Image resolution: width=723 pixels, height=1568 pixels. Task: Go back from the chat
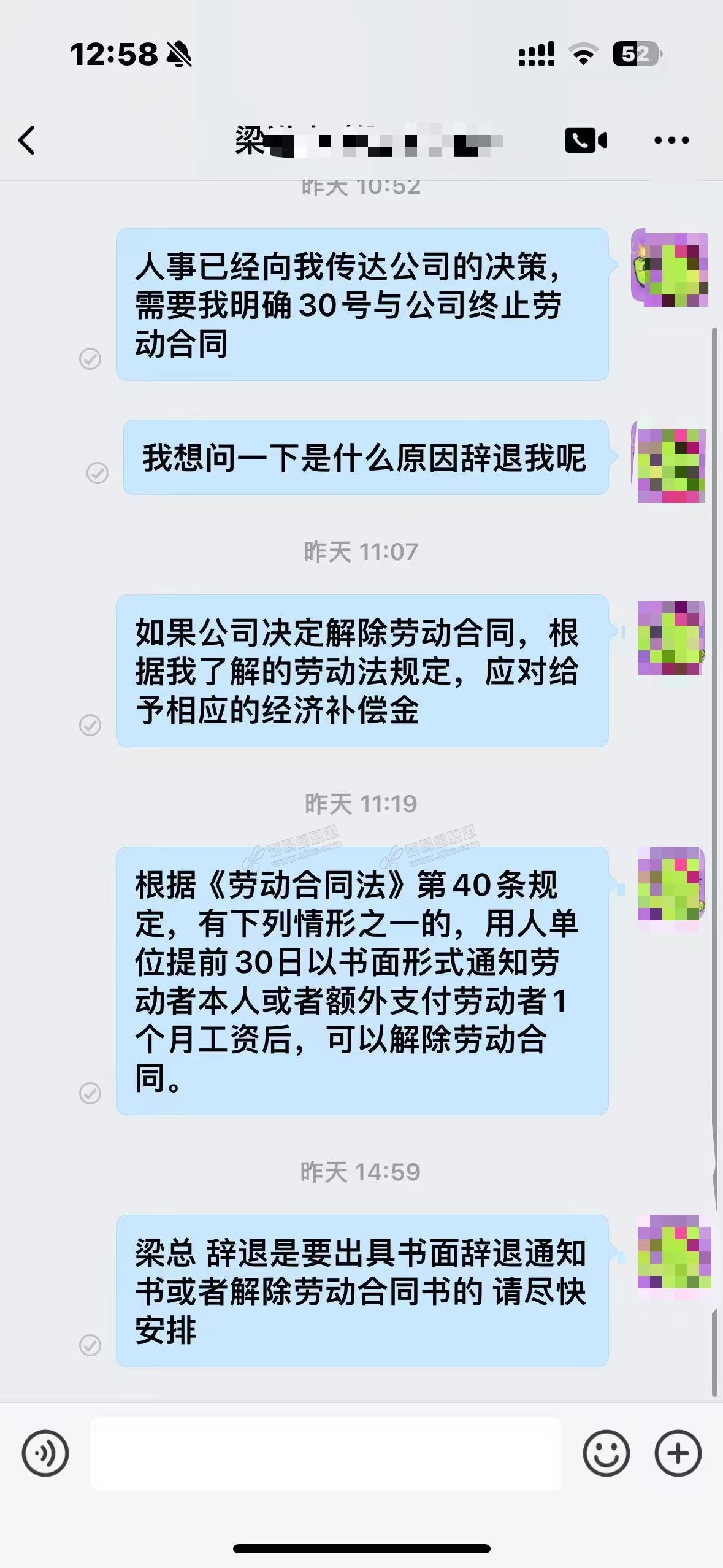point(27,140)
